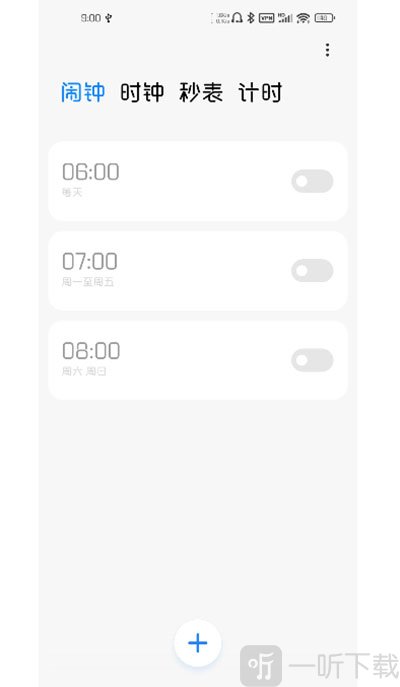
Task: Go to the 计时 timer tab
Action: [x=260, y=92]
